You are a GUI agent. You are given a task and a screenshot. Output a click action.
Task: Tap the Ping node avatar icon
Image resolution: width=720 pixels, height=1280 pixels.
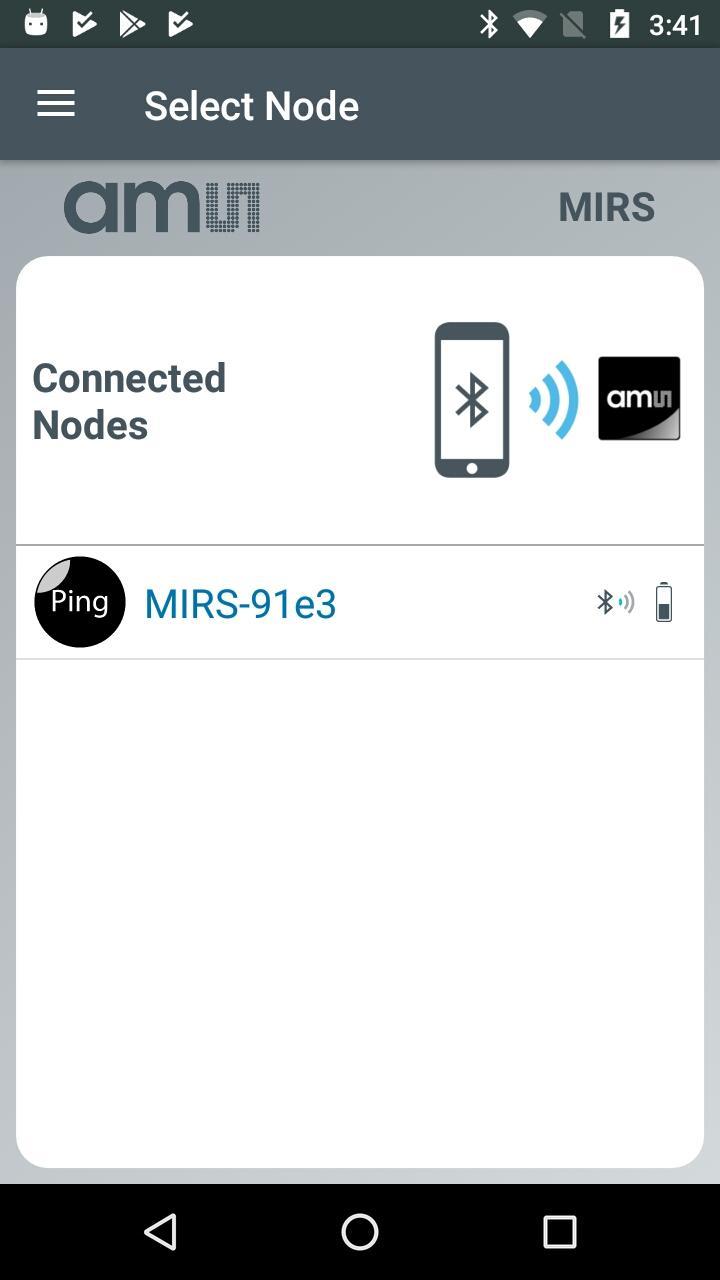(80, 601)
